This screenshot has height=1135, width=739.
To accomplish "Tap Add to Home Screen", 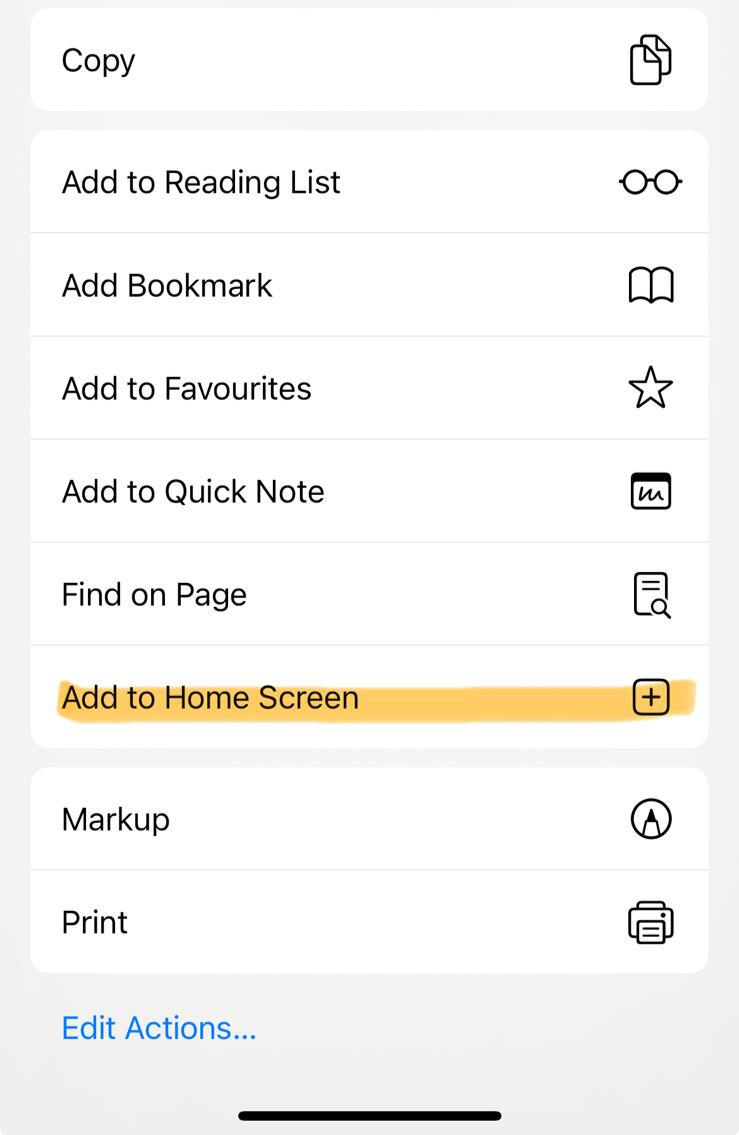I will tap(369, 697).
